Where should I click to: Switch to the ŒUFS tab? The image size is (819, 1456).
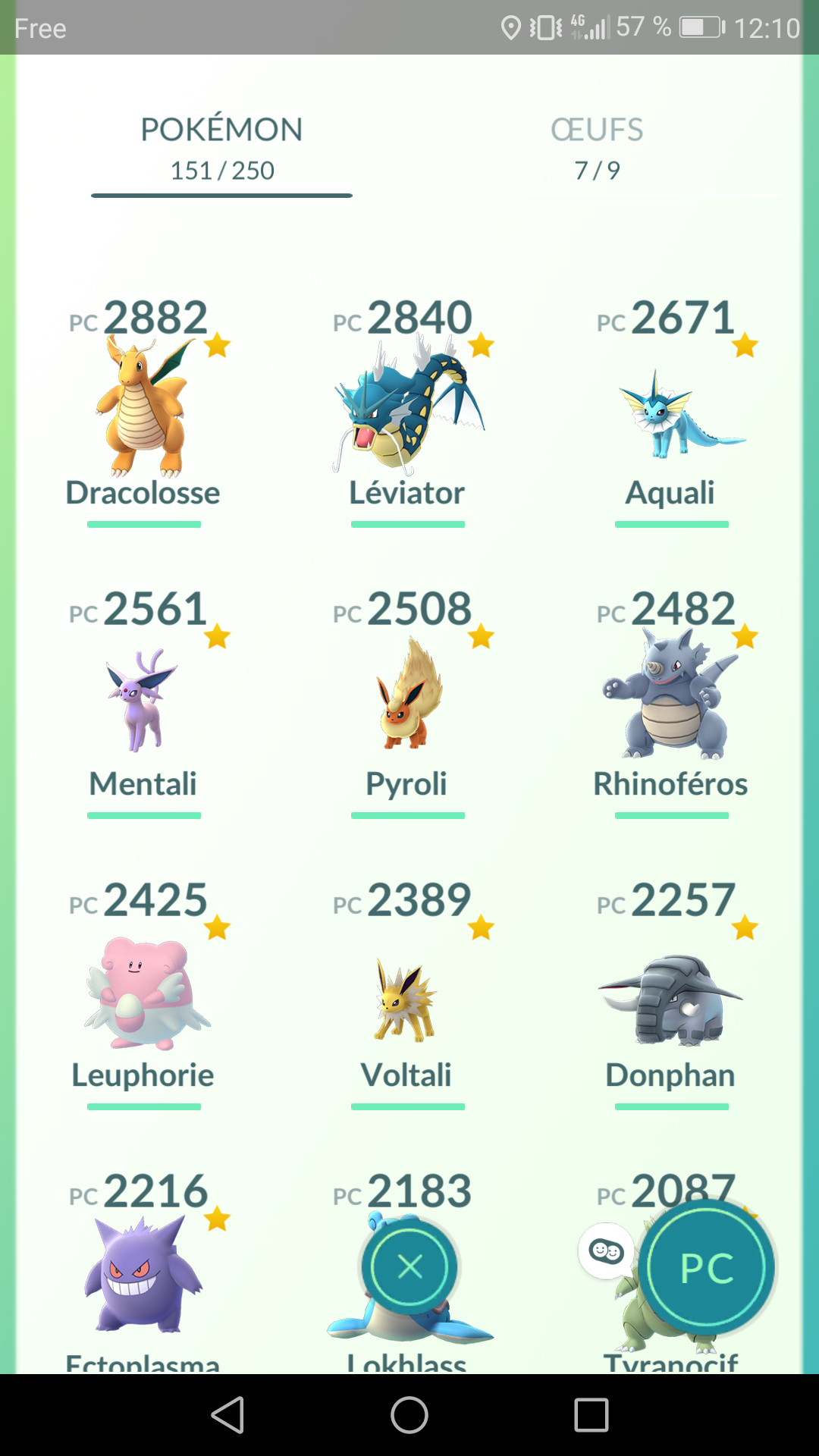point(597,148)
